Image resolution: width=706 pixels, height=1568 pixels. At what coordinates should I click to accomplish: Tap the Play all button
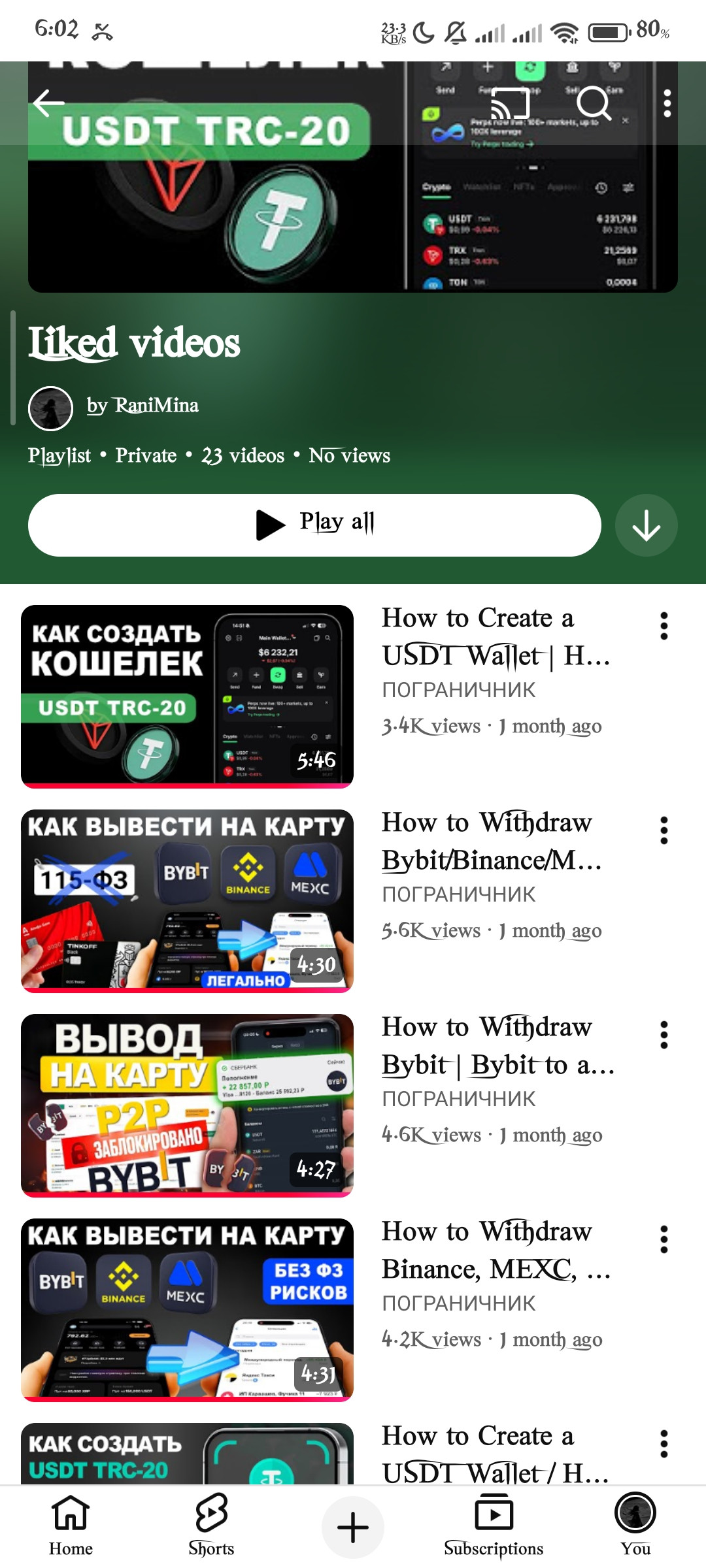point(314,525)
